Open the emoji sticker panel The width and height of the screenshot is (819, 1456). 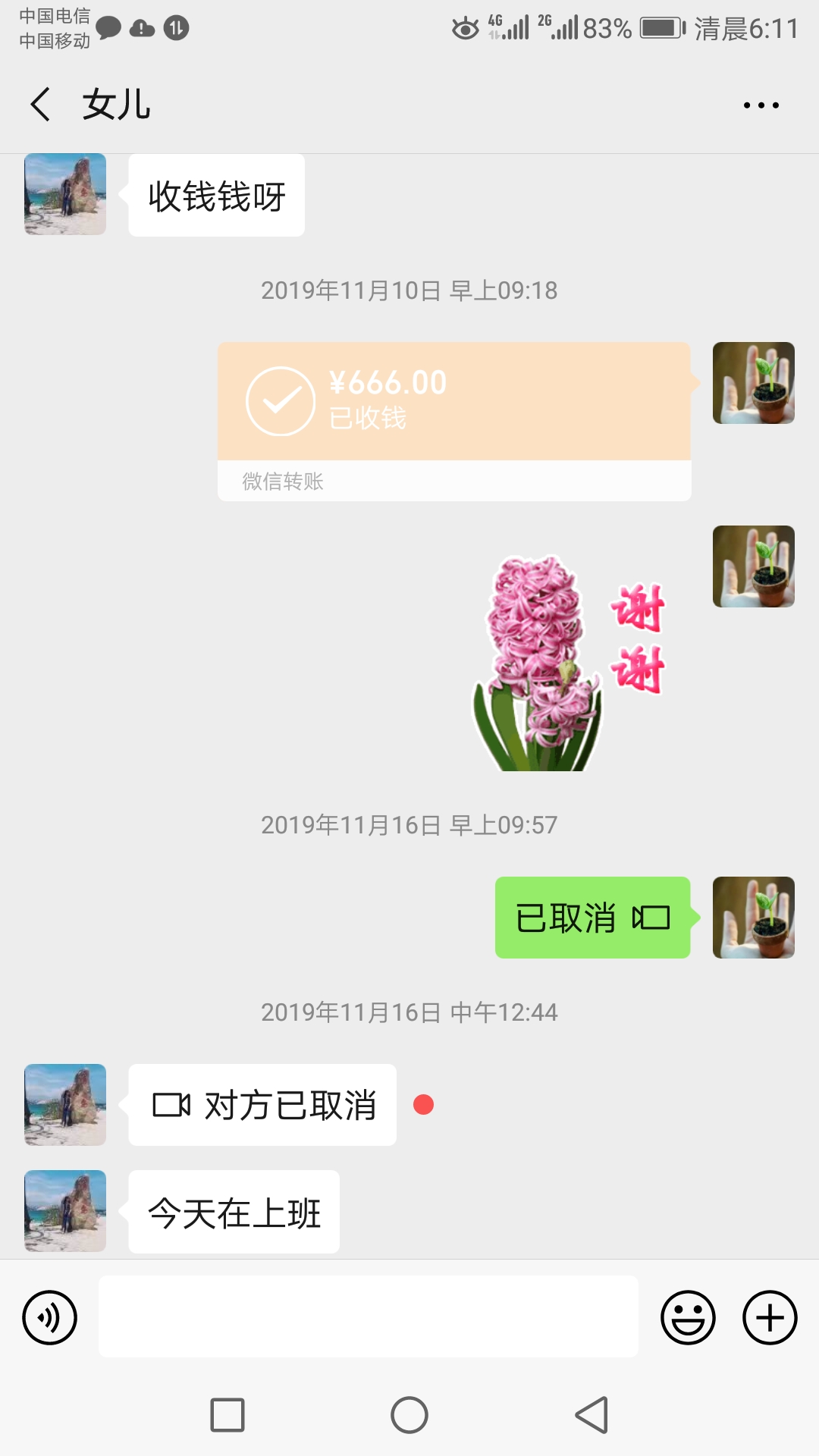688,1317
